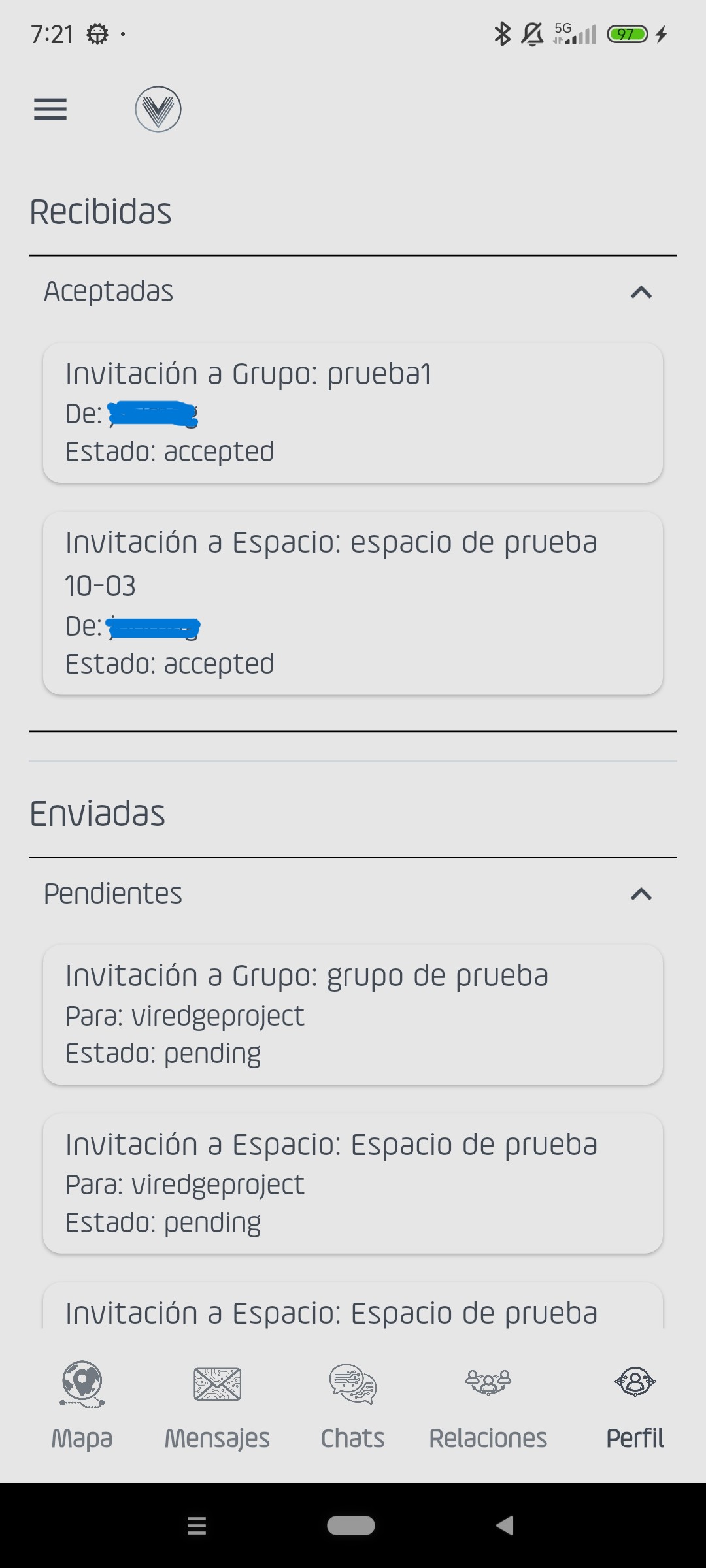Tap the muted notifications icon in status bar

pos(532,34)
